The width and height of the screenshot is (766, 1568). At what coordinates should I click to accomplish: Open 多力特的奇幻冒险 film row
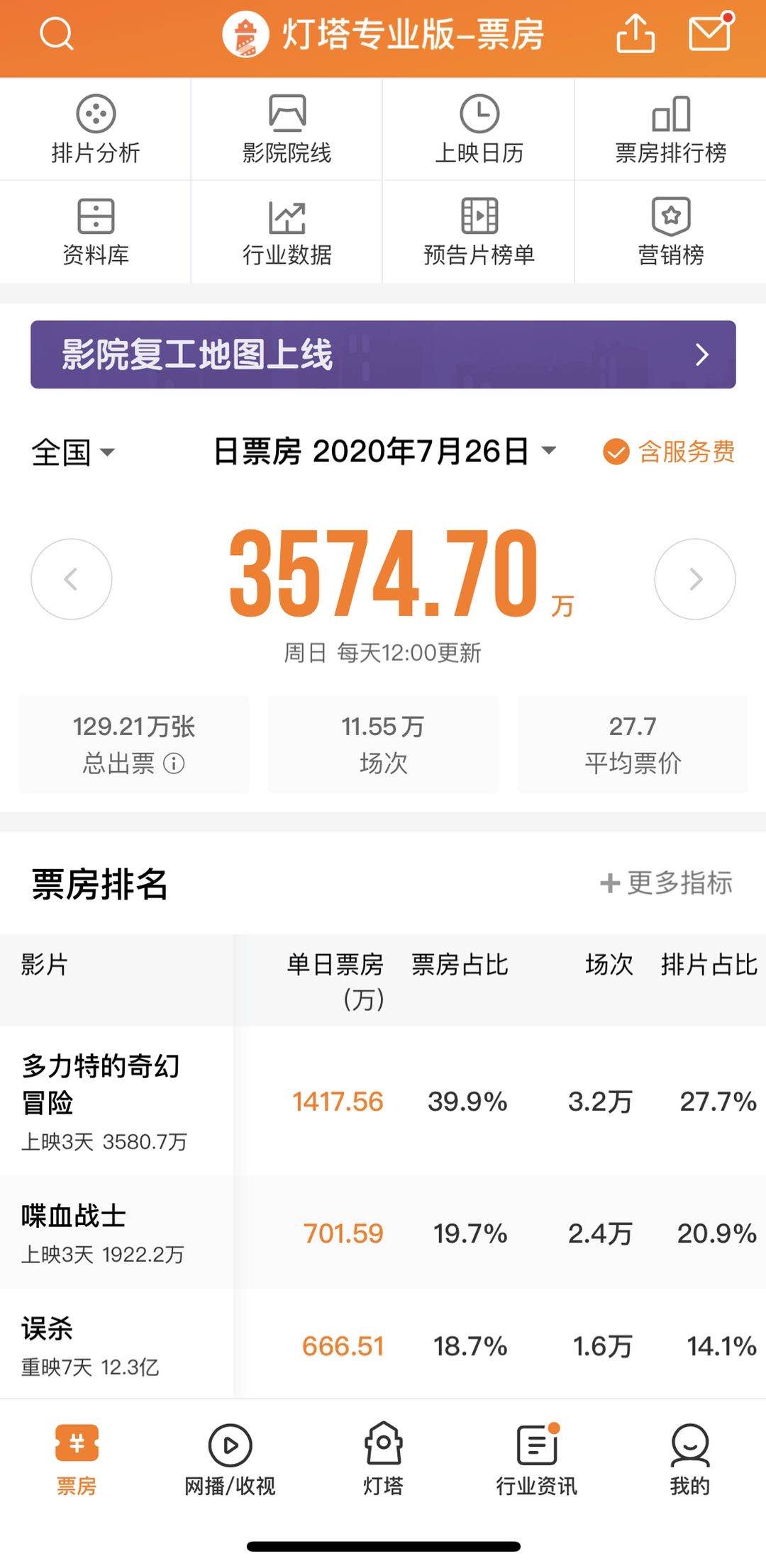tap(383, 1102)
